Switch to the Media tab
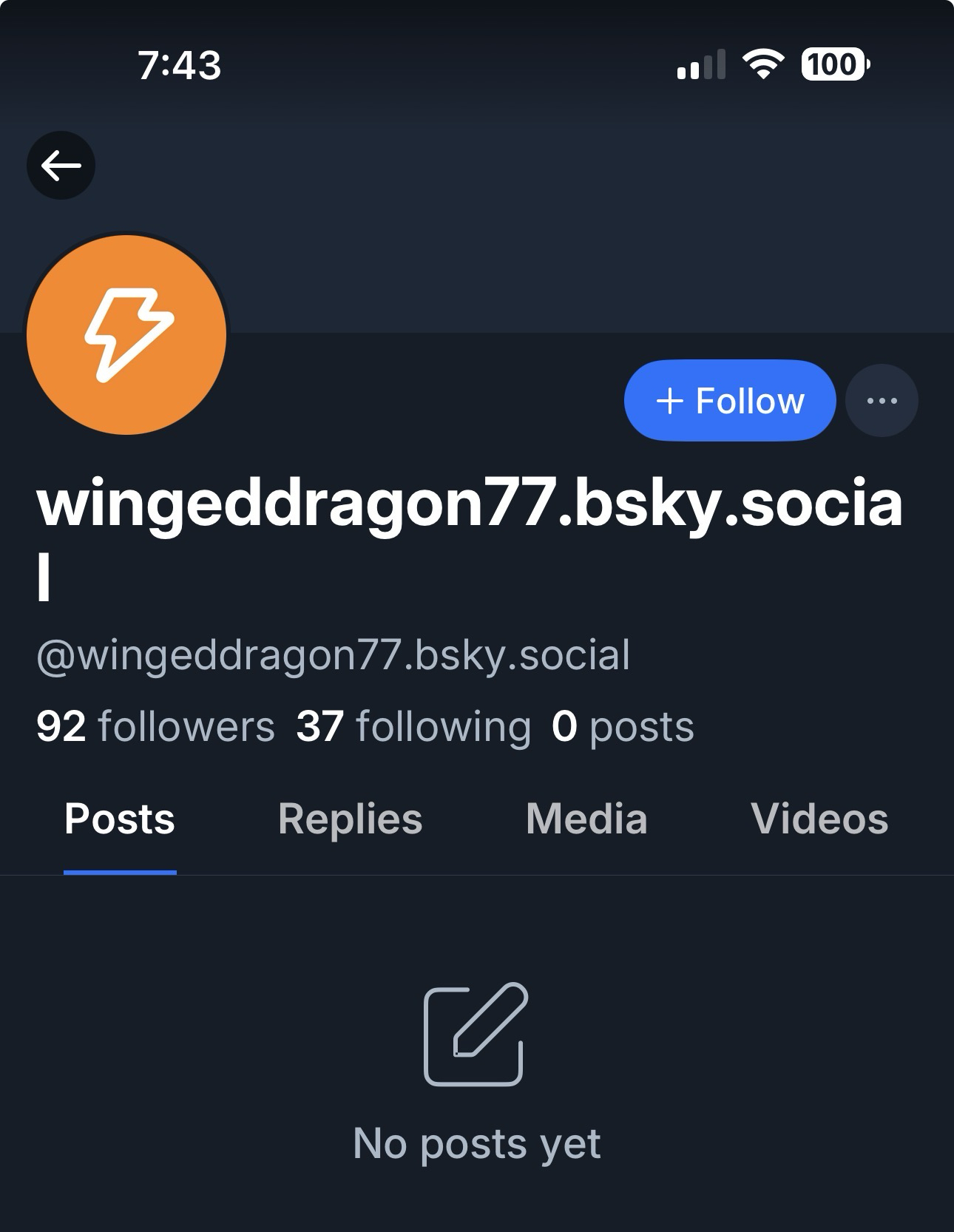The height and width of the screenshot is (1232, 954). (586, 819)
